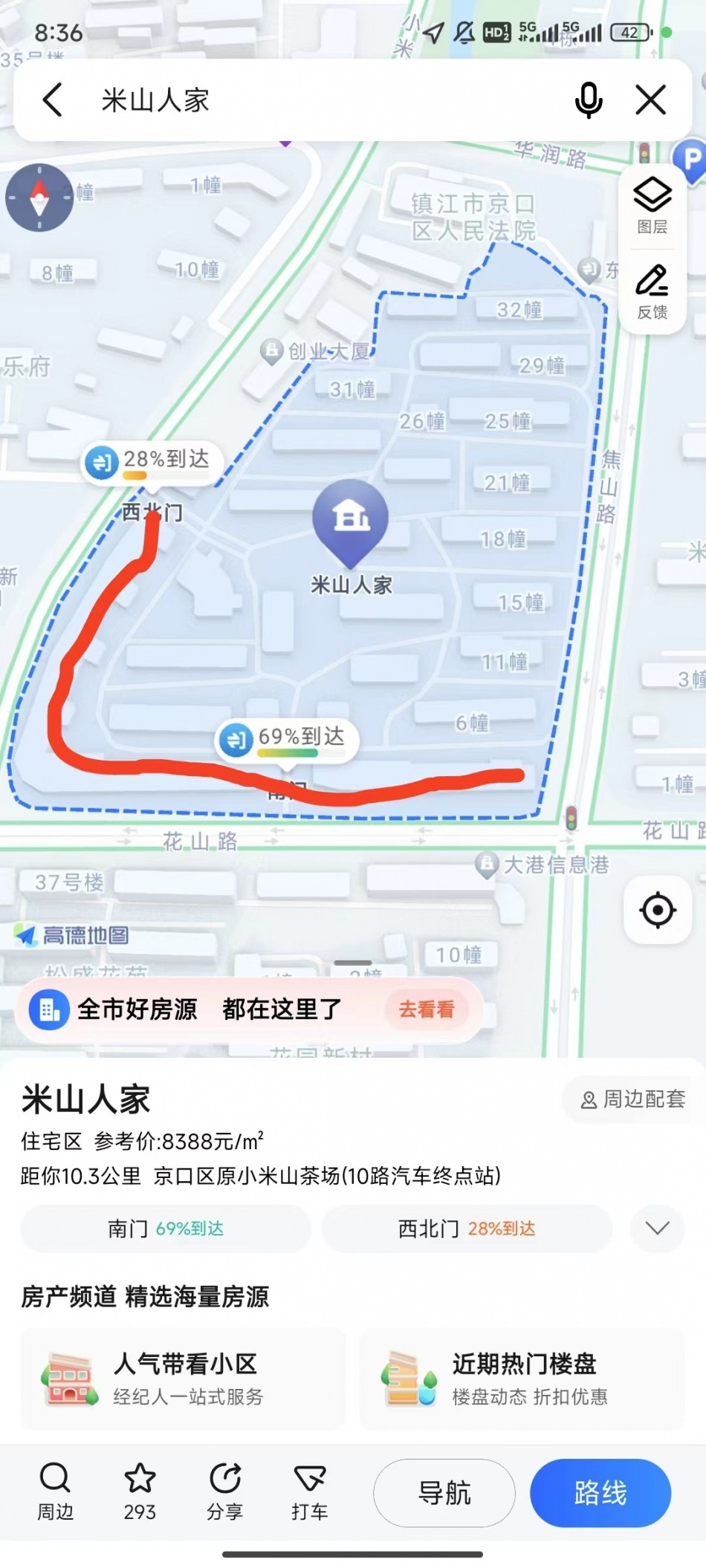Share 米山人家 location
The height and width of the screenshot is (1568, 706).
(x=224, y=1491)
